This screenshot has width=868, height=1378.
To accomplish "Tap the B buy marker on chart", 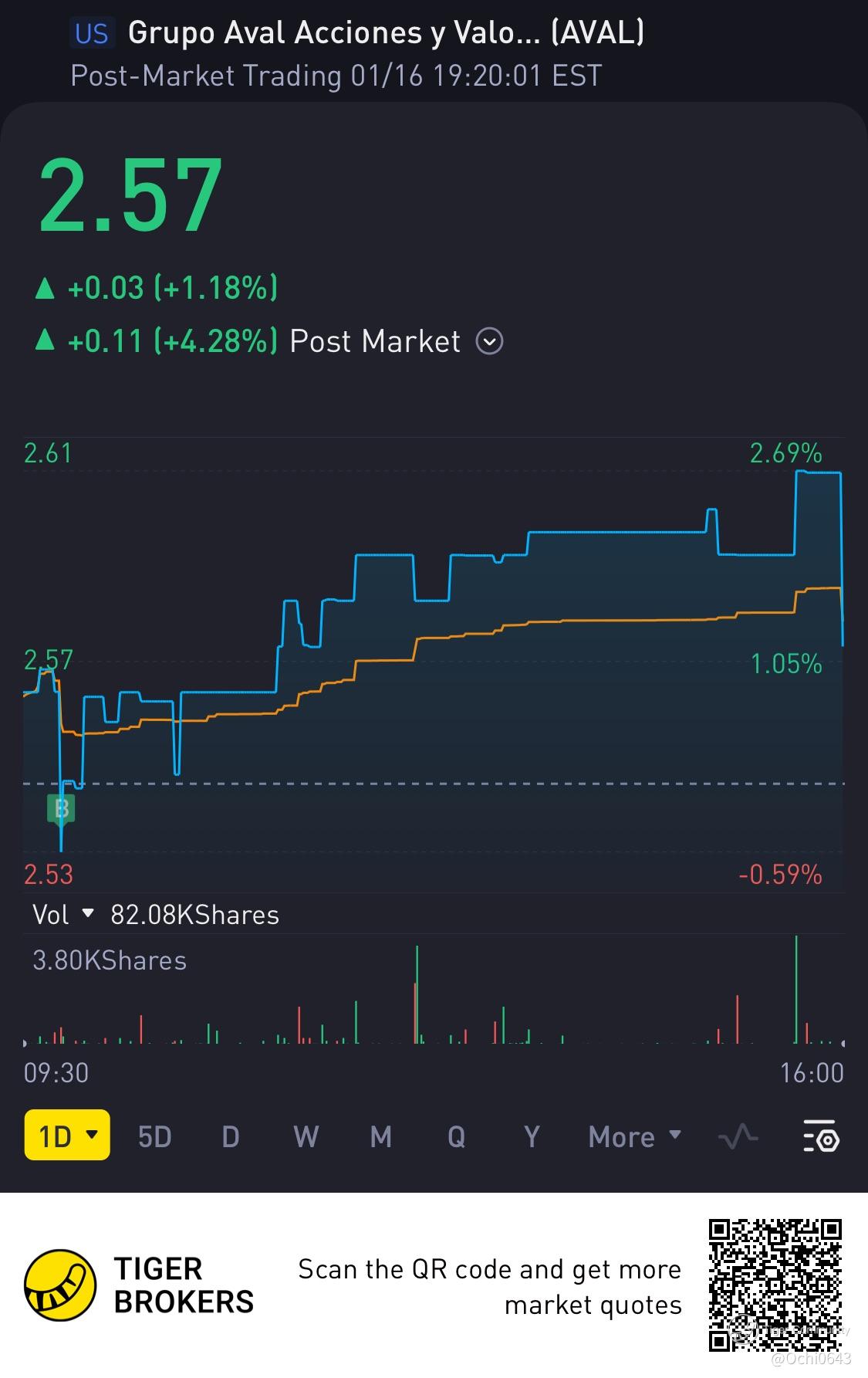I will [62, 808].
